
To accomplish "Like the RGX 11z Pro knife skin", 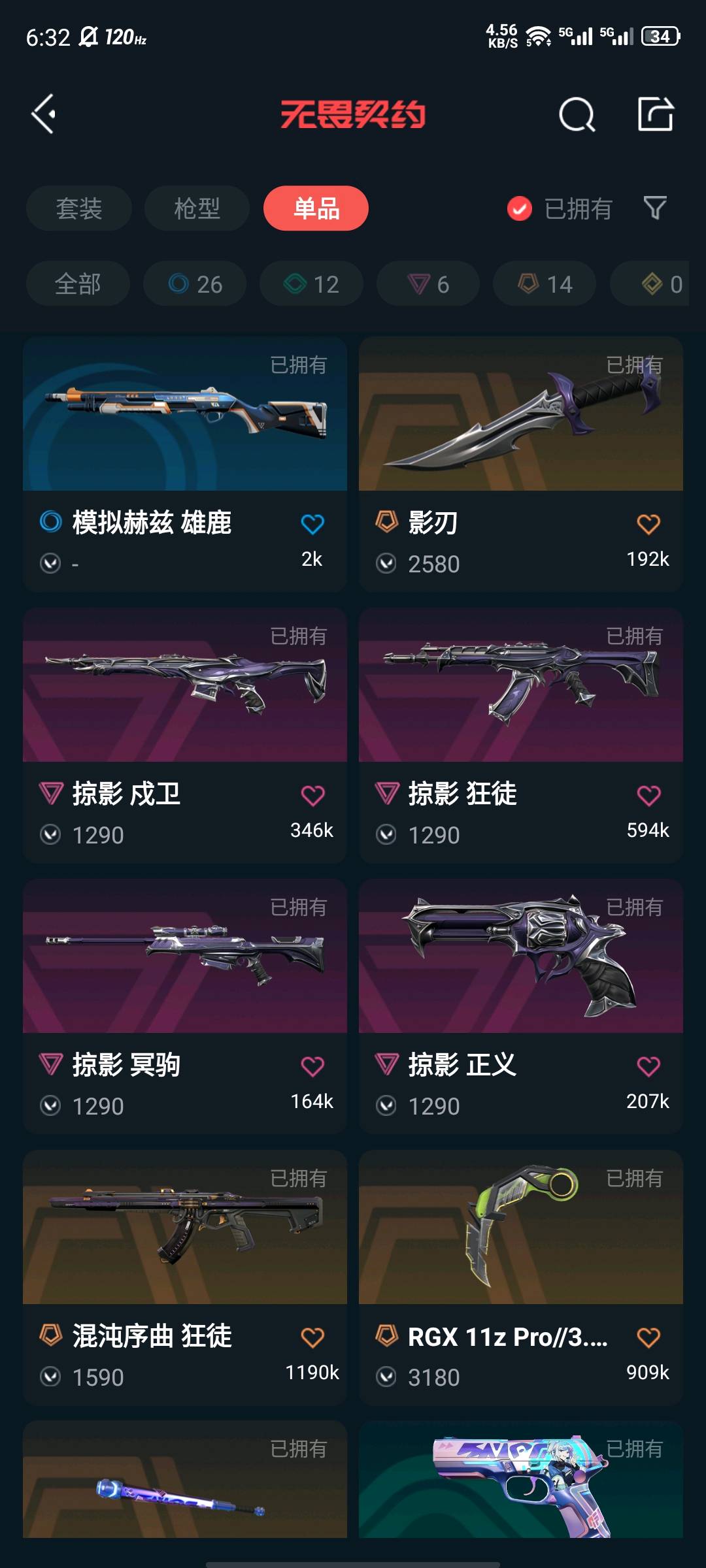I will (x=648, y=1337).
